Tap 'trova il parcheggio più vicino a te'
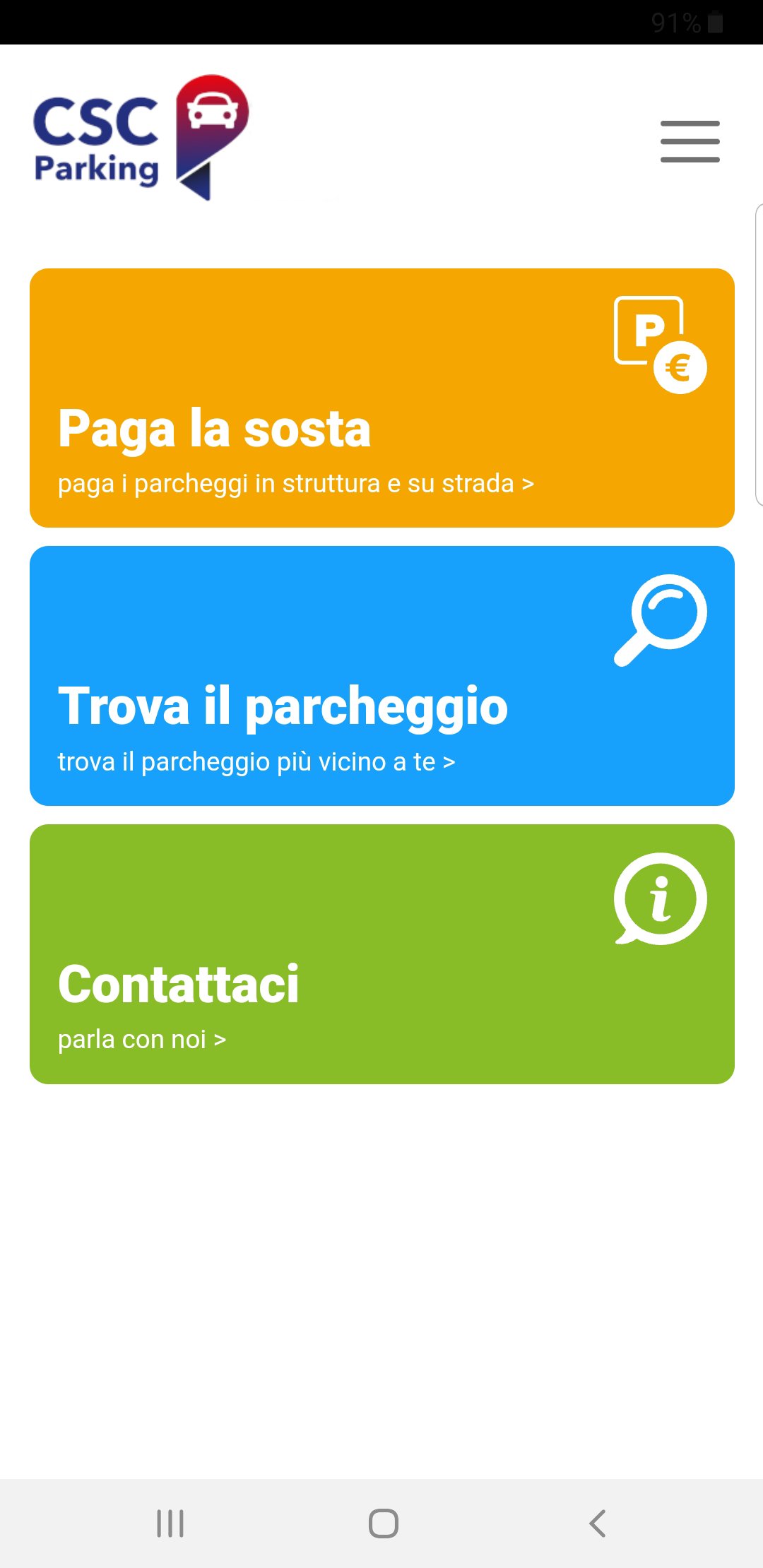 click(x=256, y=761)
